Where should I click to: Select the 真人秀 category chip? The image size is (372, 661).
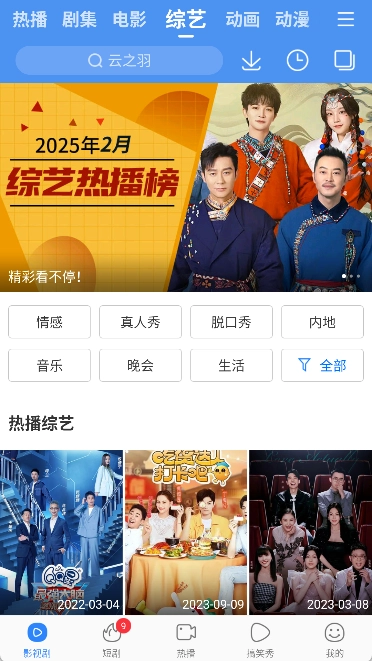click(x=140, y=322)
